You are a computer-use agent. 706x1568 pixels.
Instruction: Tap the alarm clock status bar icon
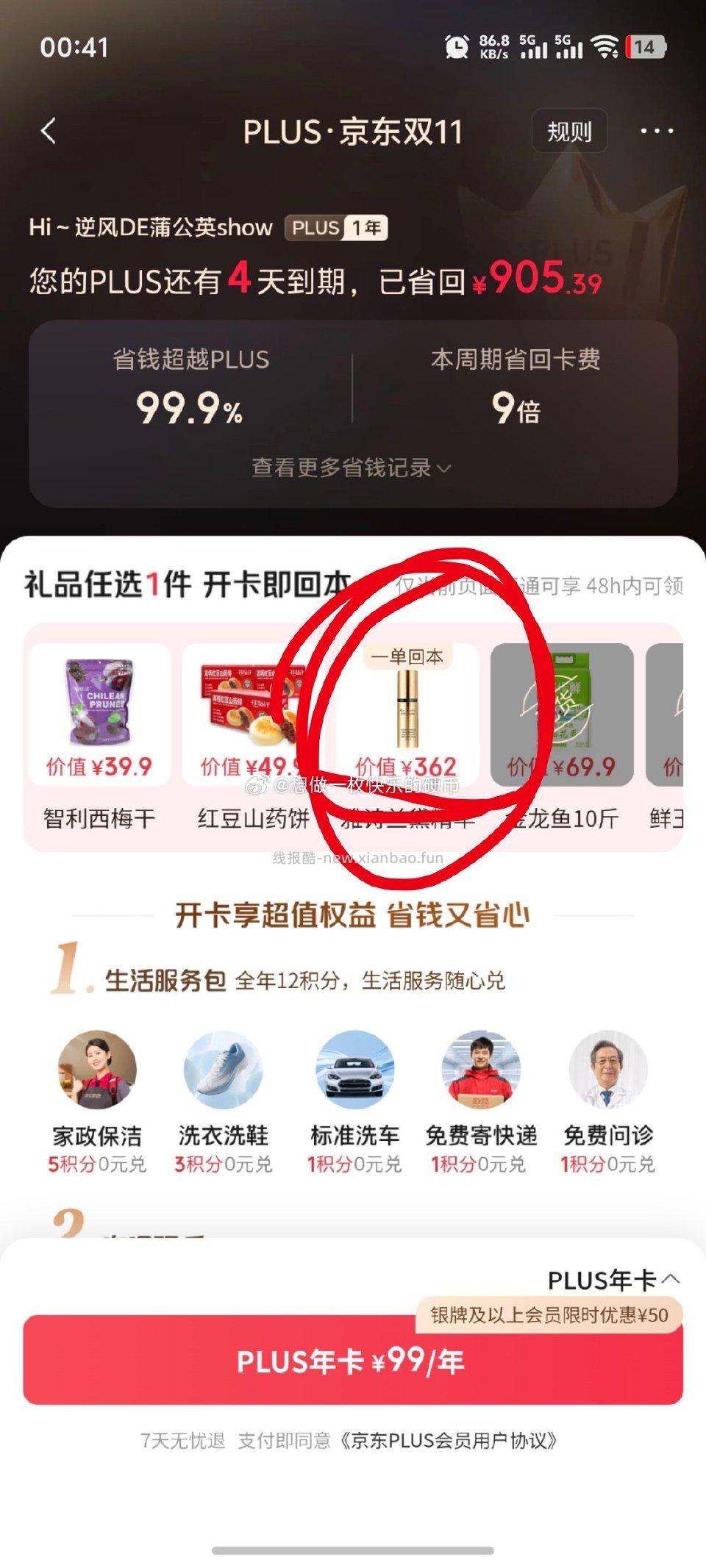457,46
